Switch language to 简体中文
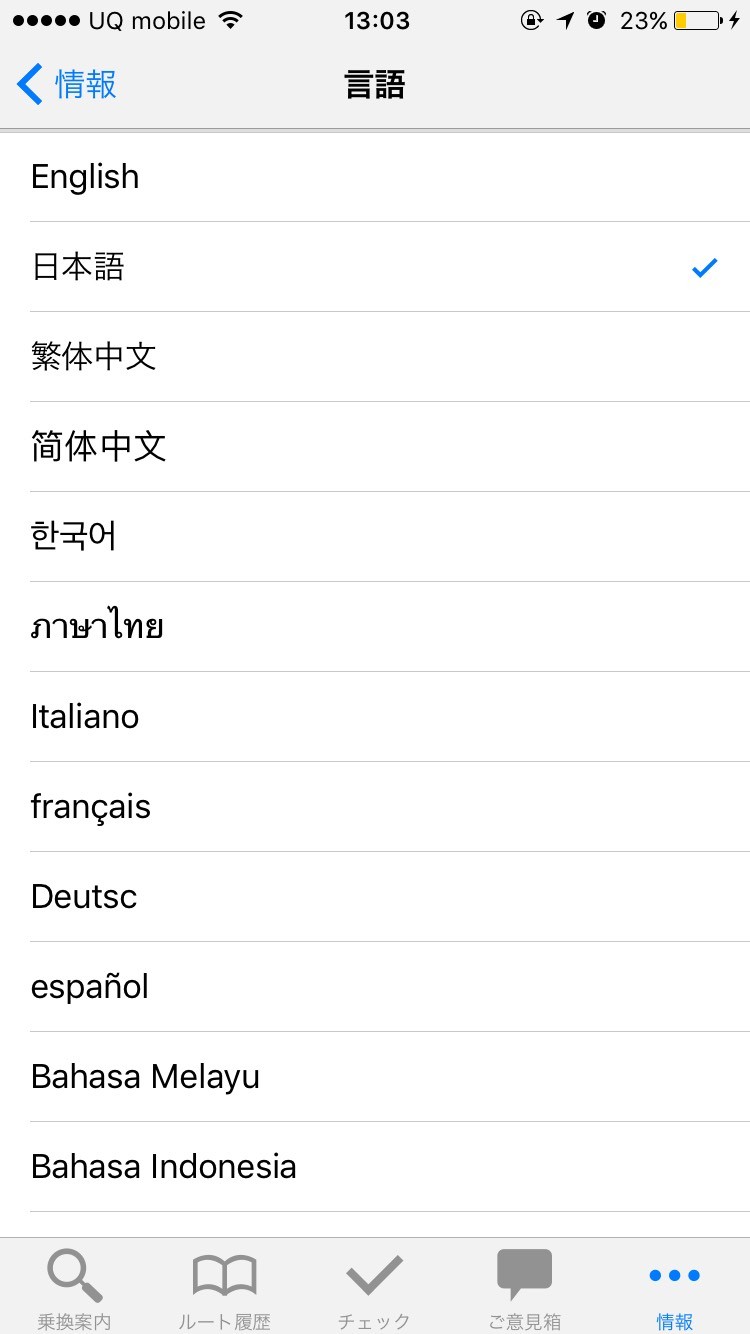 pos(375,447)
